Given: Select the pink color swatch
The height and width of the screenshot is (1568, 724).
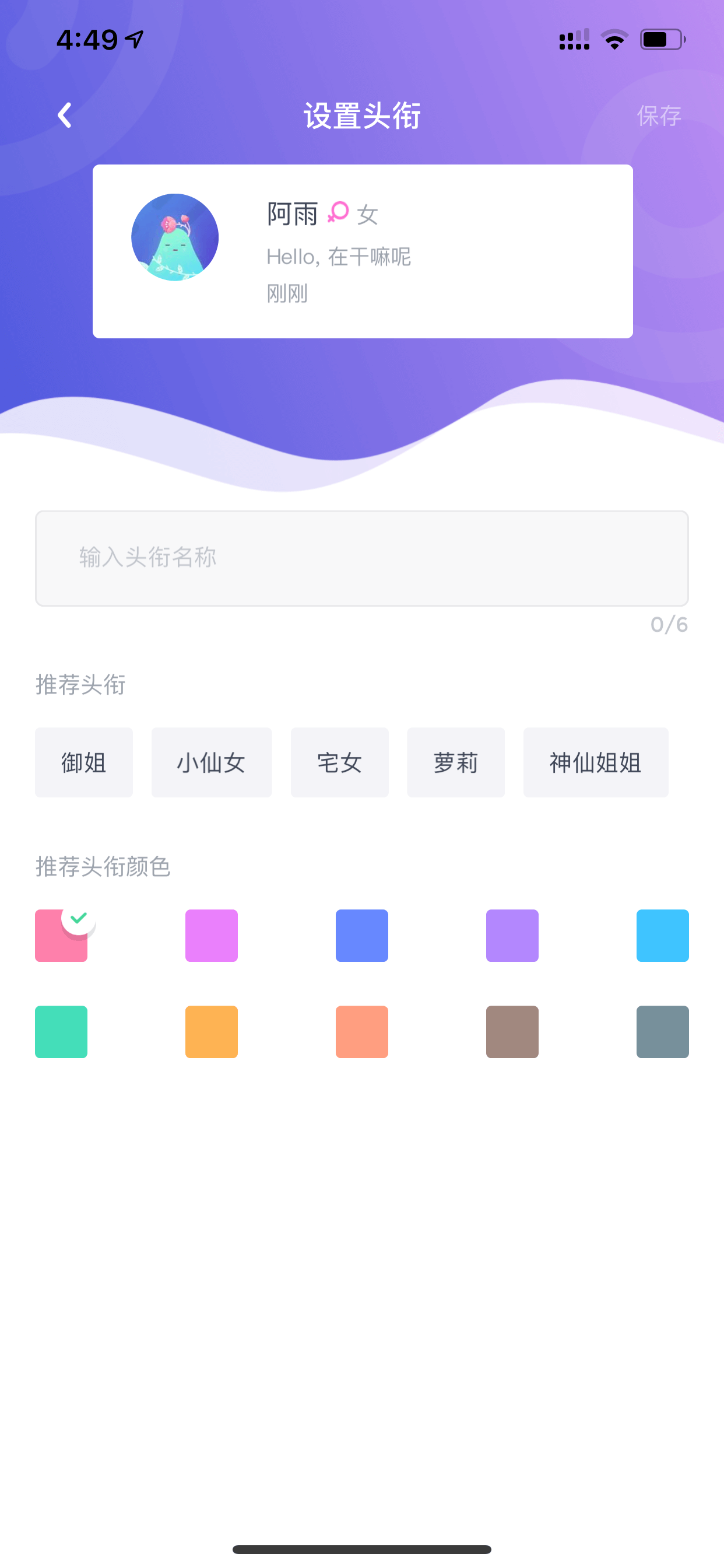Looking at the screenshot, I should pyautogui.click(x=61, y=936).
